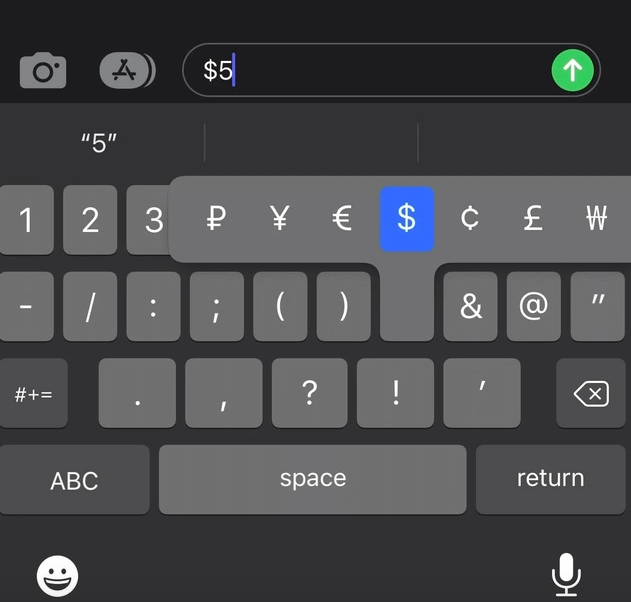Tap the return key
The height and width of the screenshot is (602, 631).
(x=551, y=479)
